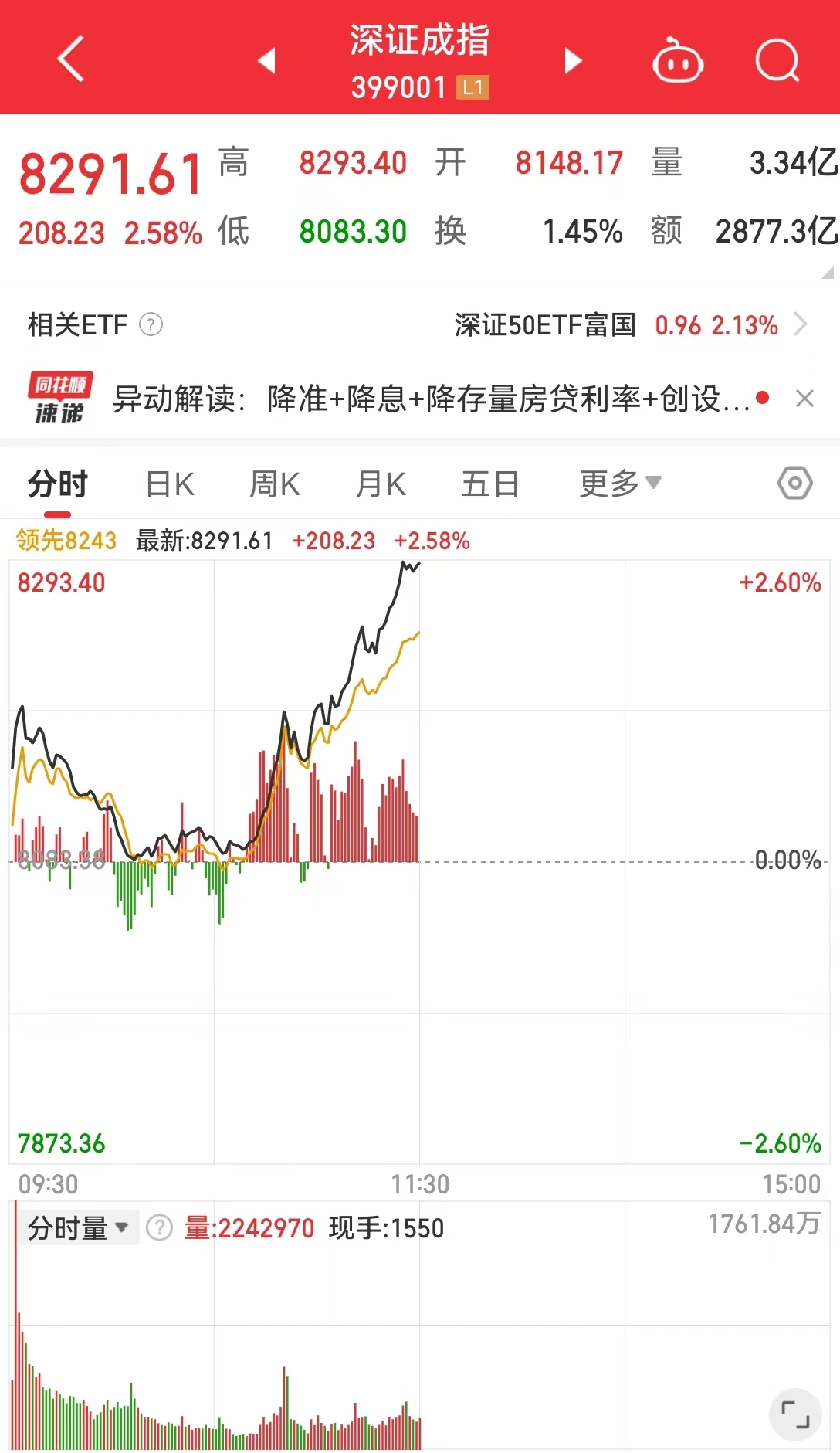Open the 分时量 indicator dropdown
The width and height of the screenshot is (840, 1453).
(76, 1227)
